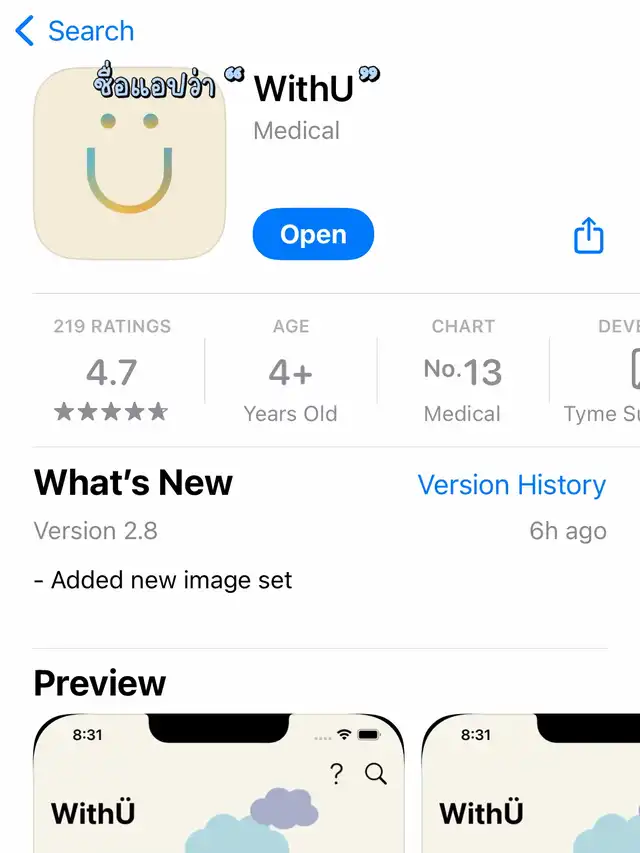Share the WithU app page
The image size is (640, 853).
pyautogui.click(x=589, y=235)
